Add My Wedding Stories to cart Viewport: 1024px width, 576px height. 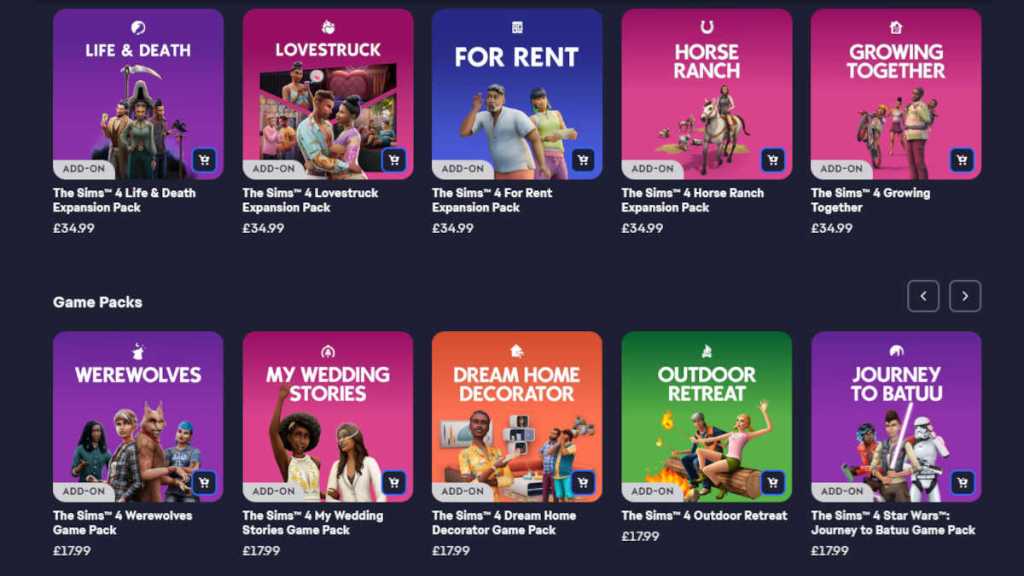pyautogui.click(x=394, y=483)
